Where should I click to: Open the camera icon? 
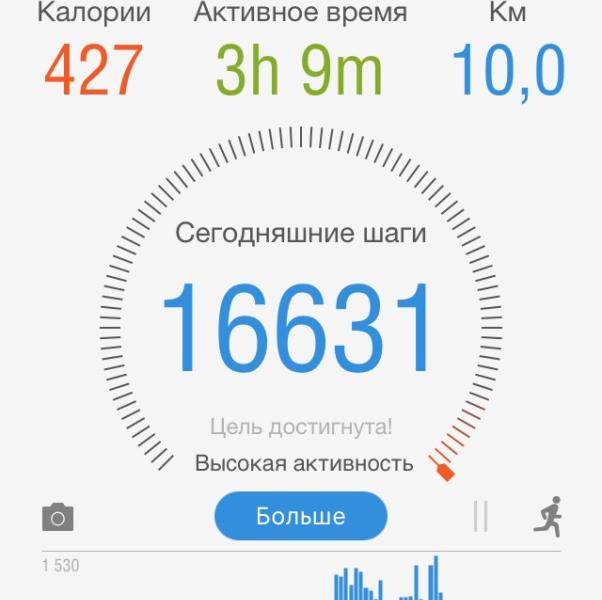click(58, 517)
